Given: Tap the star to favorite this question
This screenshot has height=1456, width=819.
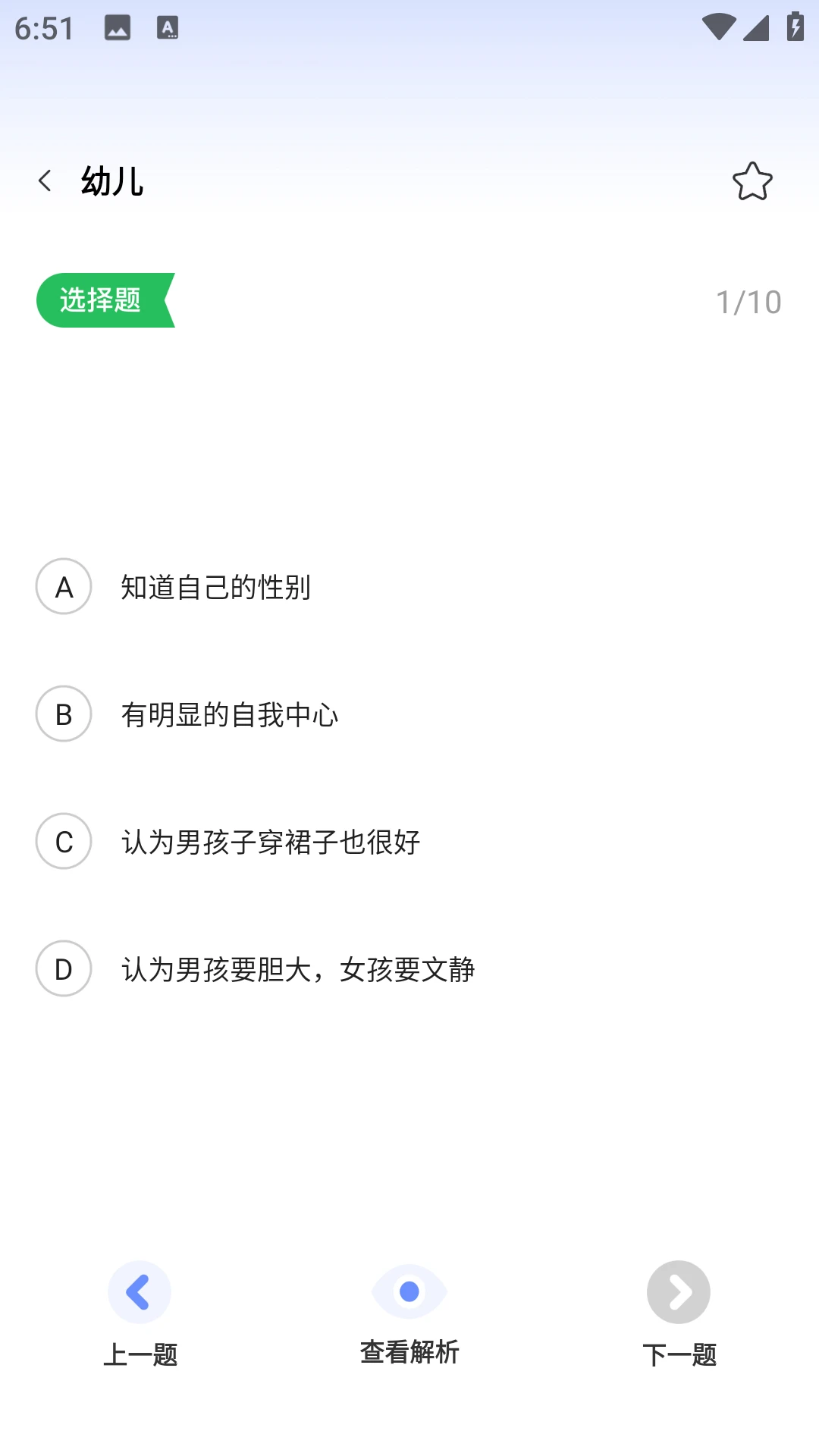Looking at the screenshot, I should (753, 180).
